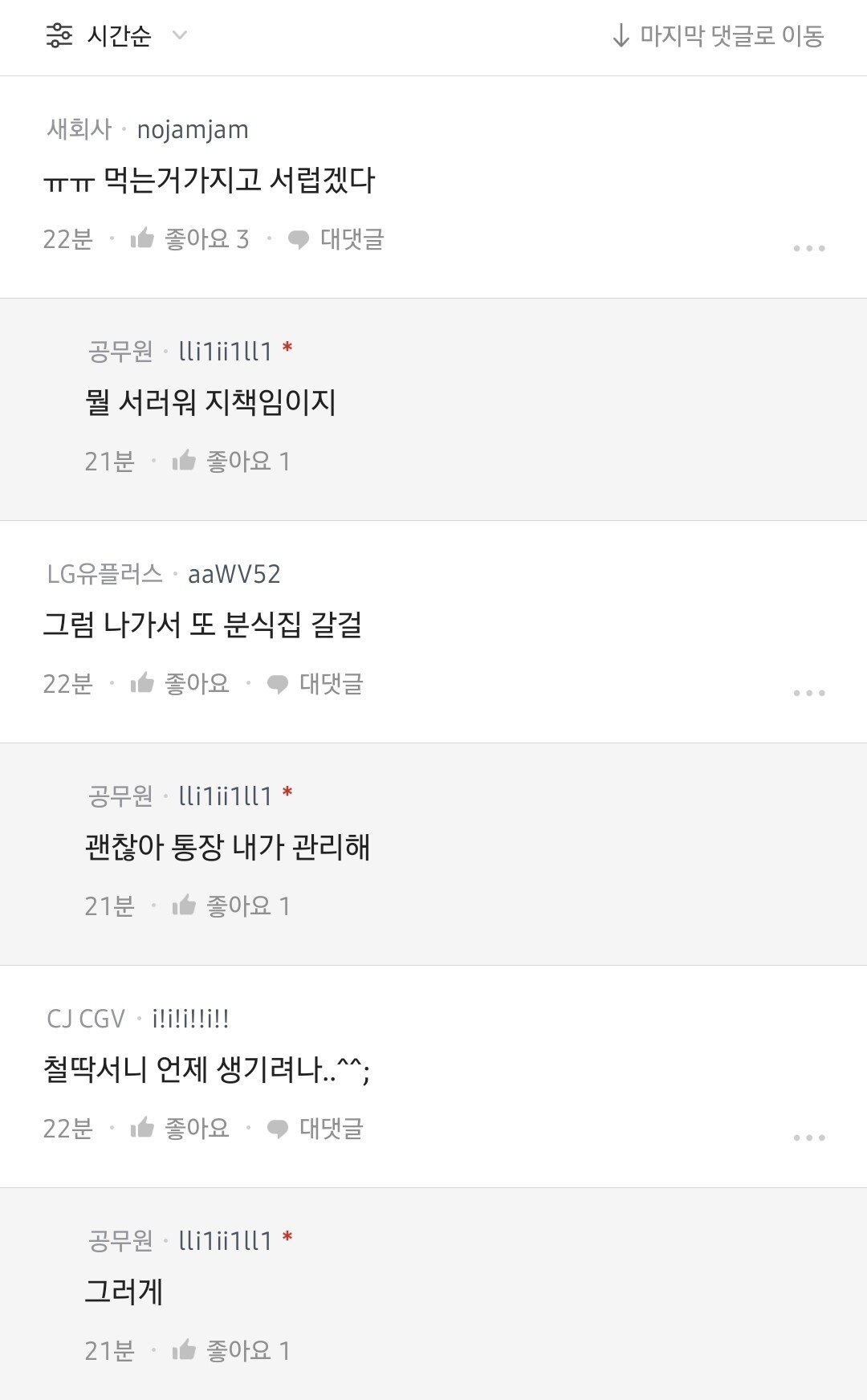Click the nojamjam username to open profile

[193, 130]
